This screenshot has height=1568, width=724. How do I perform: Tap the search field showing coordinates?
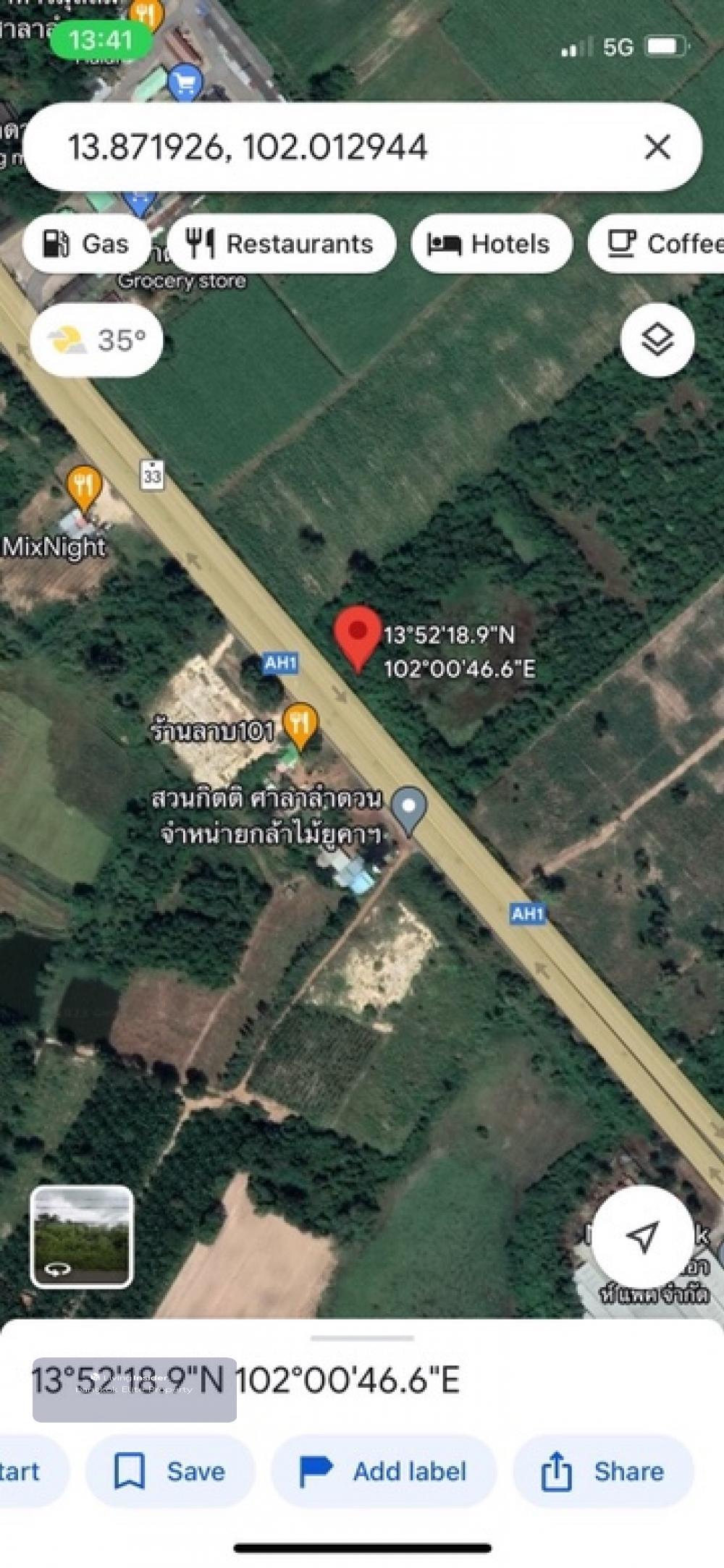tap(326, 147)
